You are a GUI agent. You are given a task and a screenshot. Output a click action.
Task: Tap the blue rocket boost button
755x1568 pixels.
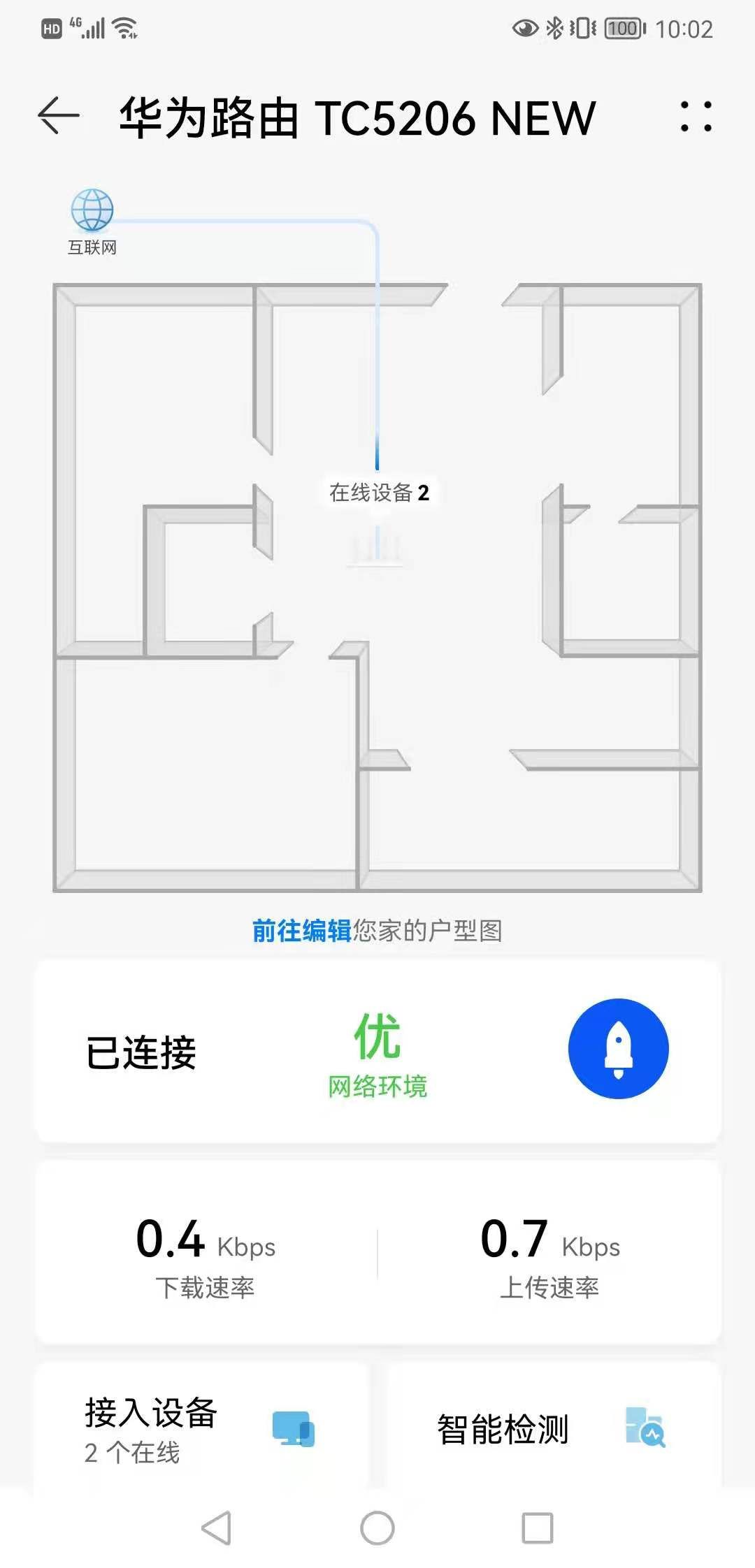click(618, 1048)
